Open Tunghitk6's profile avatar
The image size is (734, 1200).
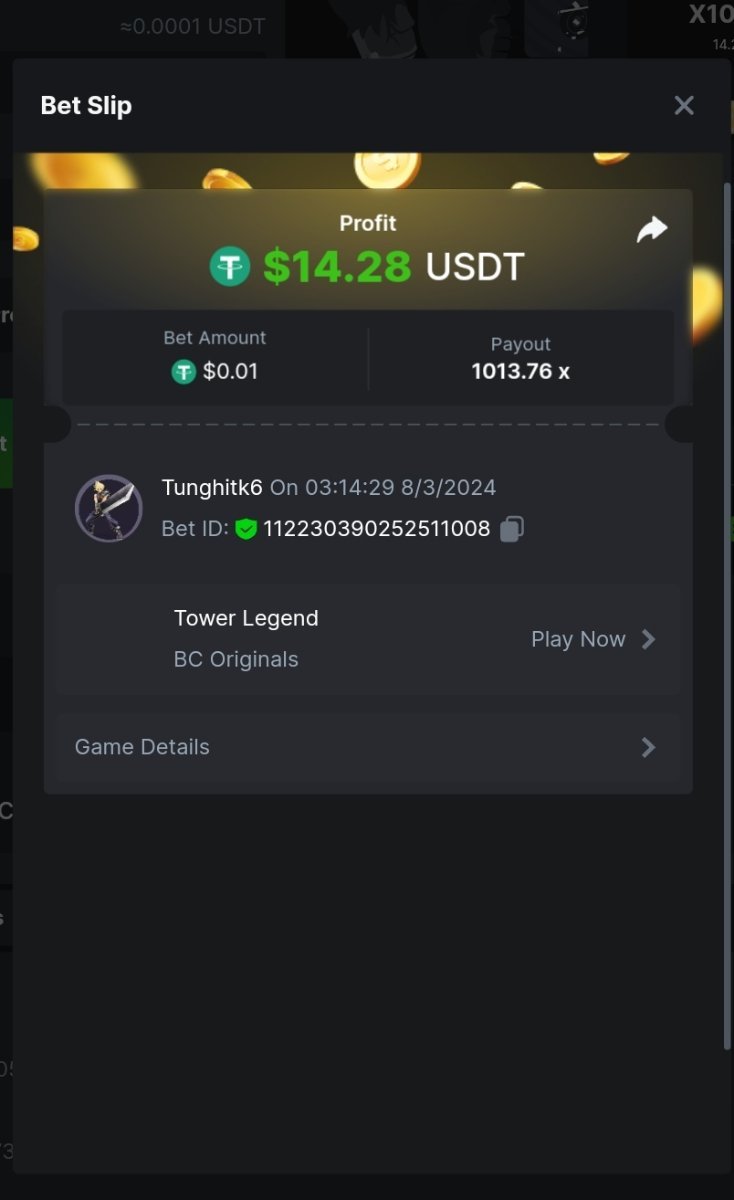pos(109,508)
